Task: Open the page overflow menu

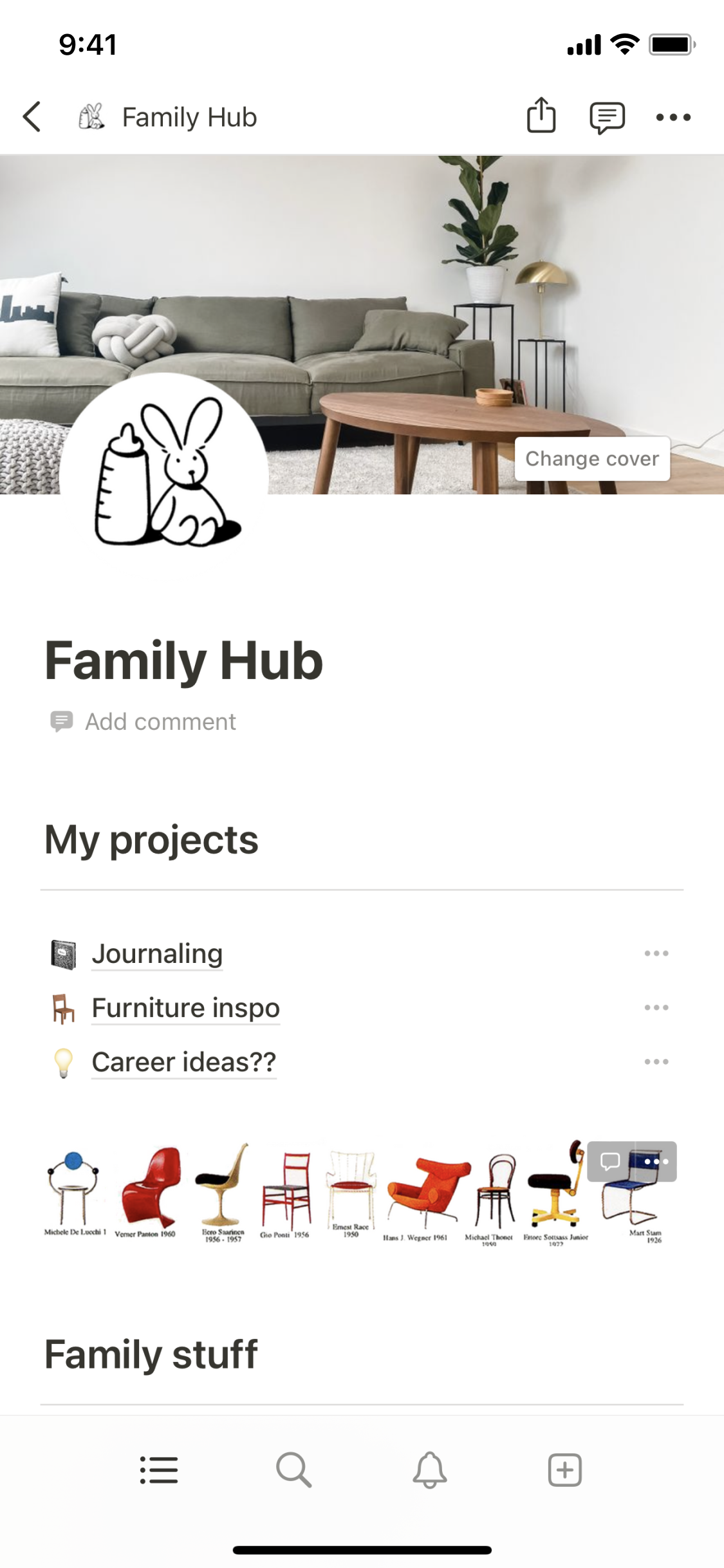Action: coord(673,117)
